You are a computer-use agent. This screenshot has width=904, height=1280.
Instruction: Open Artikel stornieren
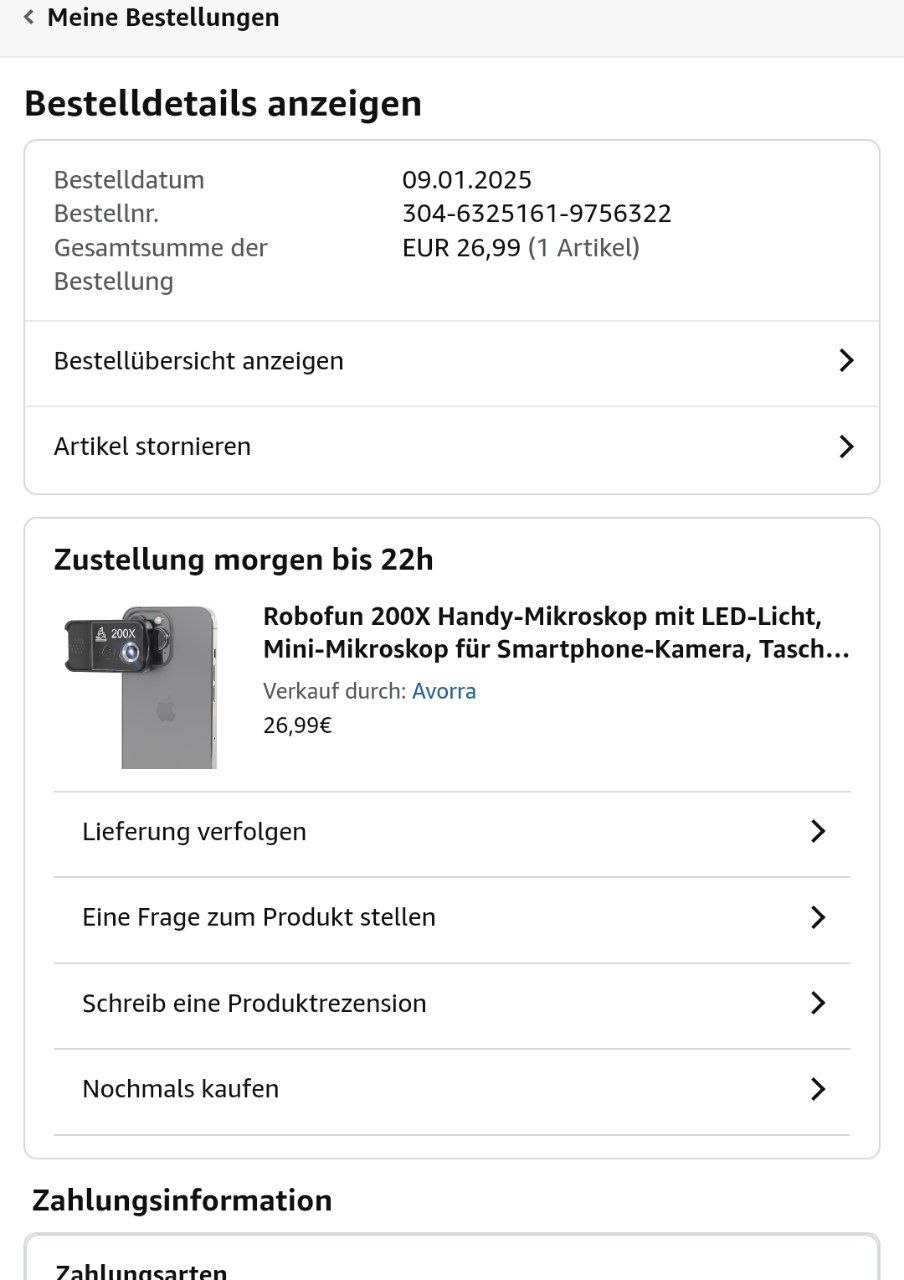[x=451, y=447]
